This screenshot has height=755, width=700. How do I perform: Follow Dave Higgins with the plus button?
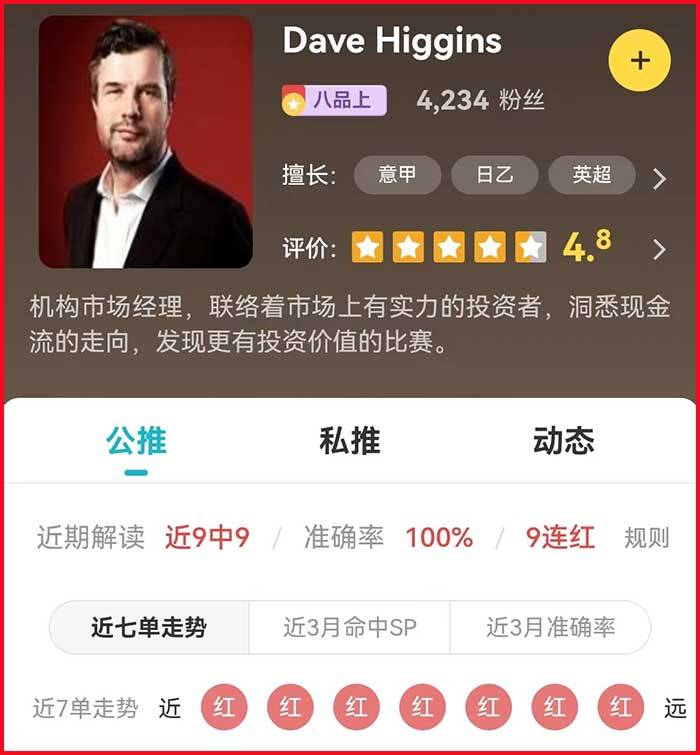640,61
